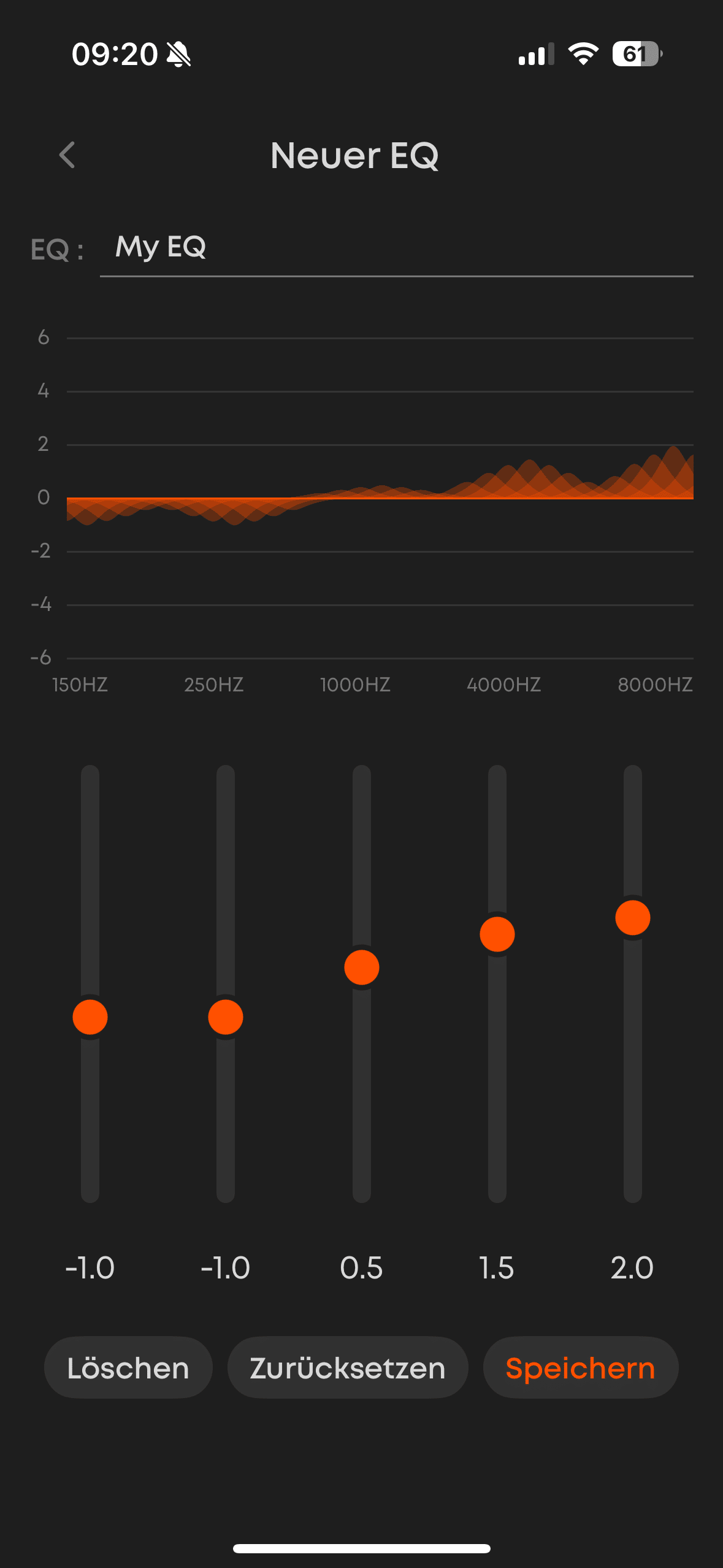The image size is (723, 1568).
Task: Tap the 1000HZ slider knob at 0.5
Action: pyautogui.click(x=362, y=967)
